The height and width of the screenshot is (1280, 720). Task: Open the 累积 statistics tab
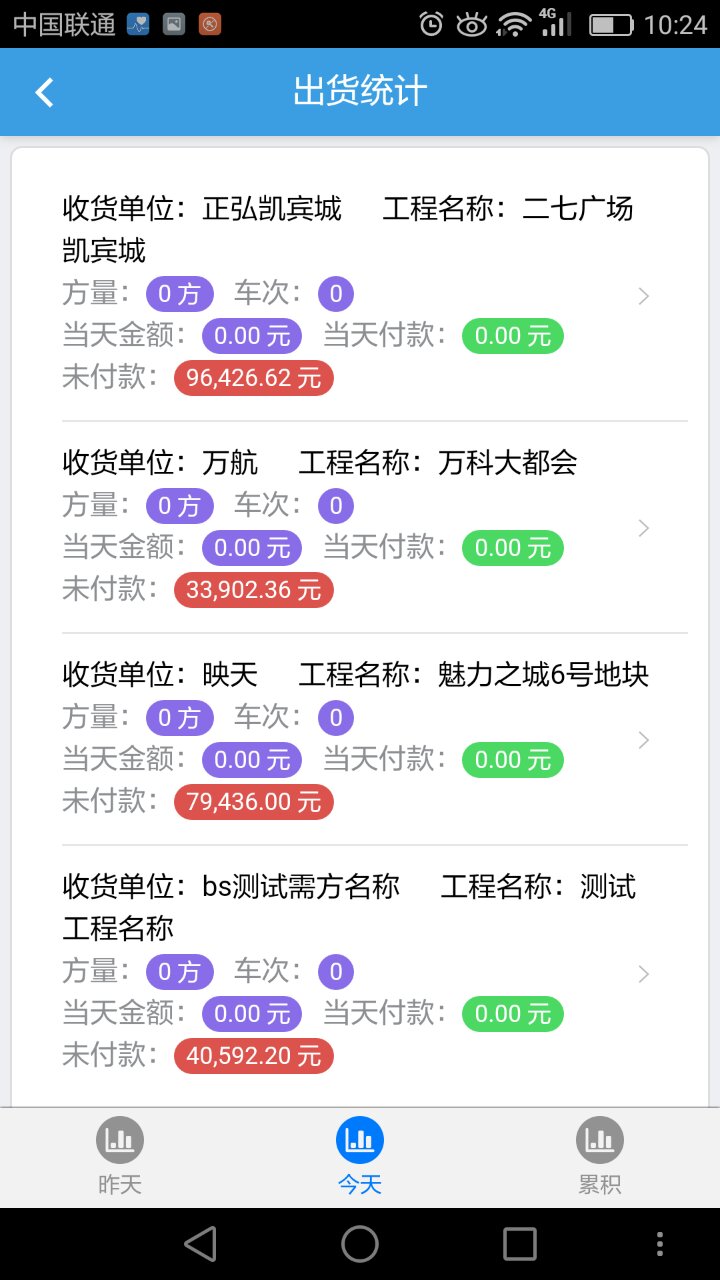click(600, 1156)
